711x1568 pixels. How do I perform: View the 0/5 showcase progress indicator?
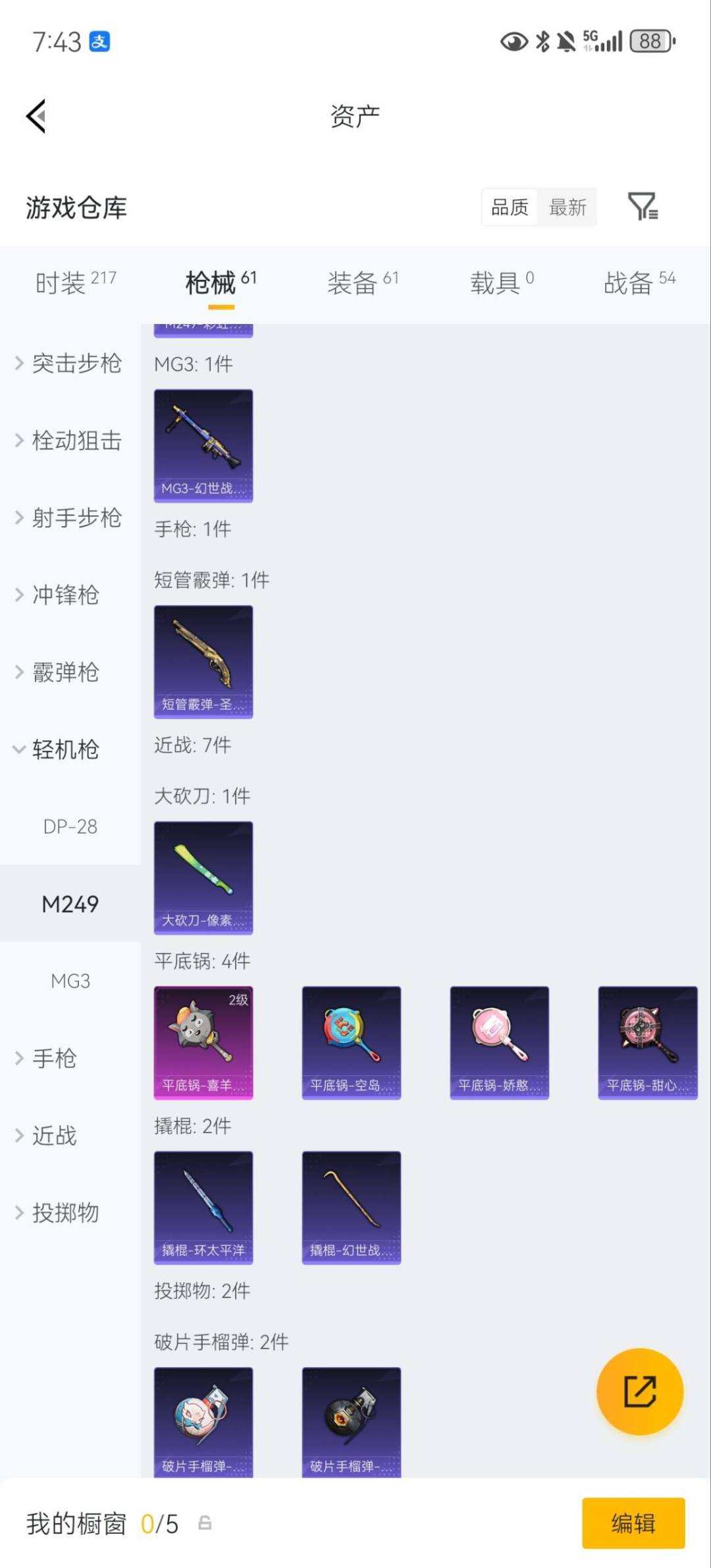(x=159, y=1521)
